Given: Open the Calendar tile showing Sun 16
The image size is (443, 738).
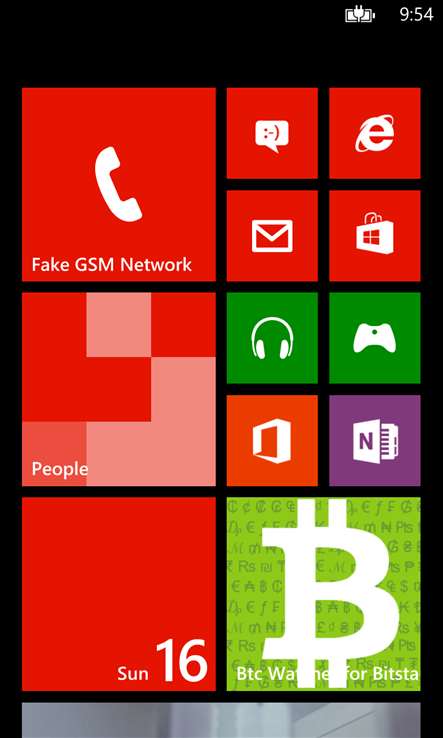Looking at the screenshot, I should (x=119, y=594).
